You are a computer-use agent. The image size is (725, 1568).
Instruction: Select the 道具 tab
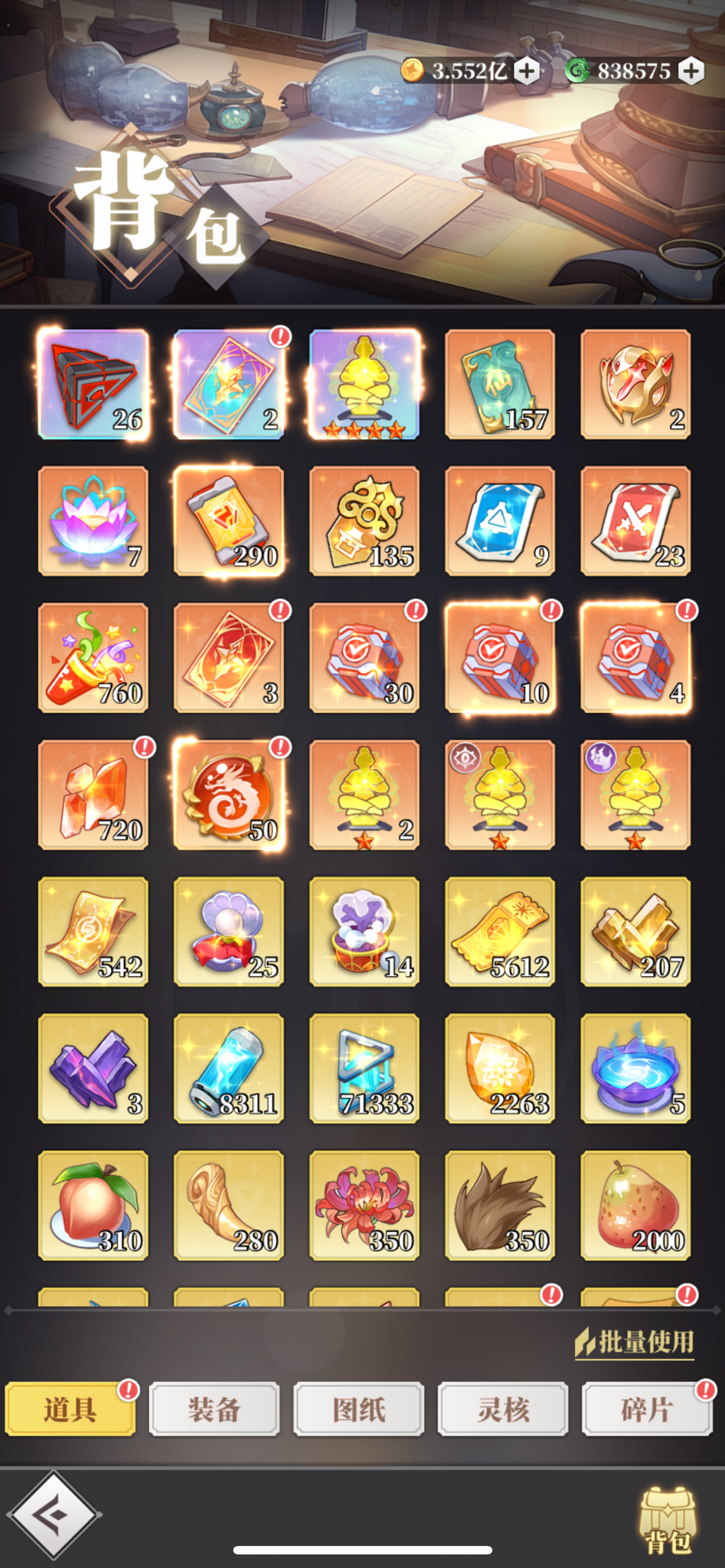click(x=70, y=1410)
